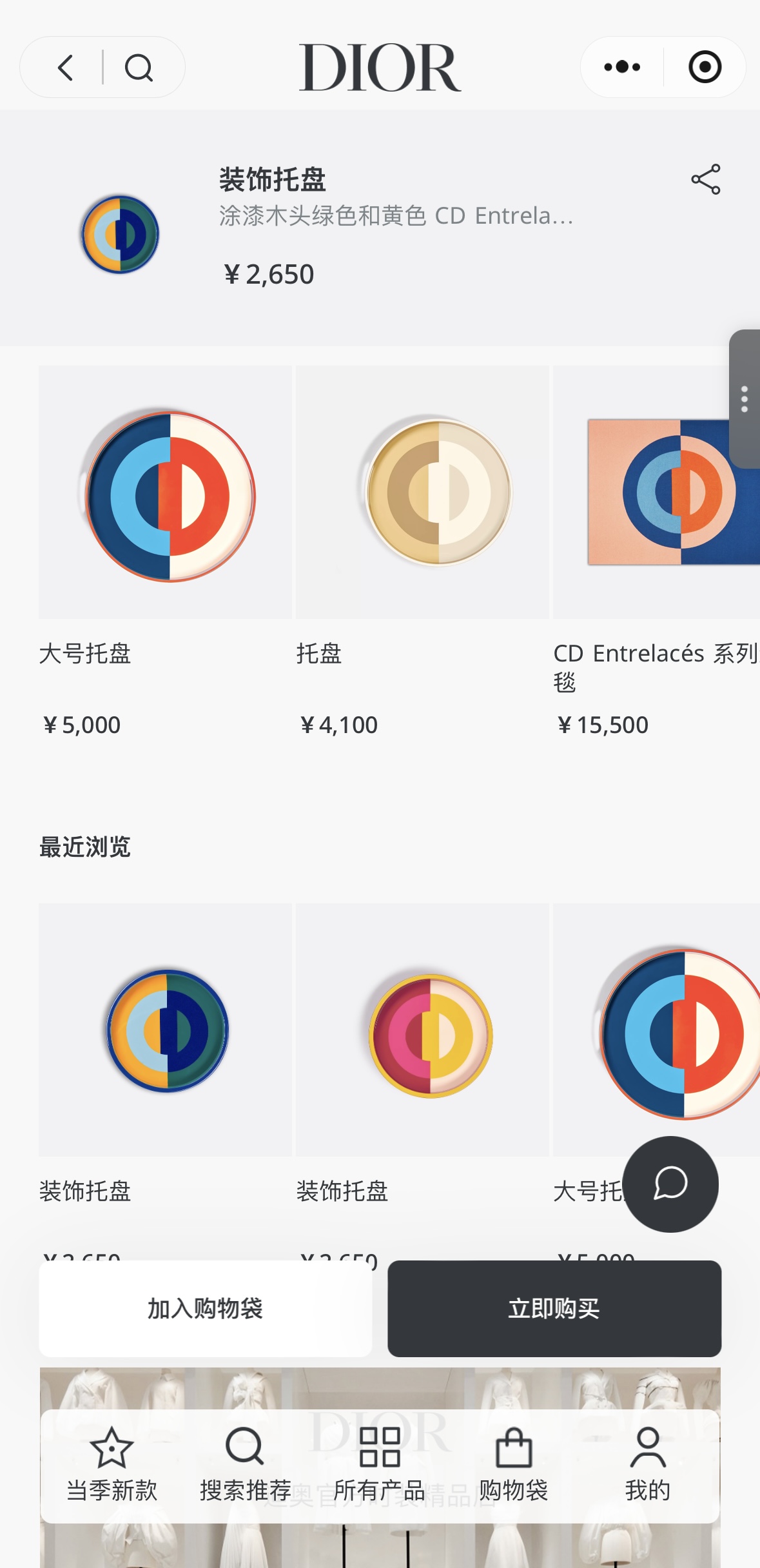Add item via 加入购物袋
This screenshot has width=760, height=1568.
click(205, 1309)
